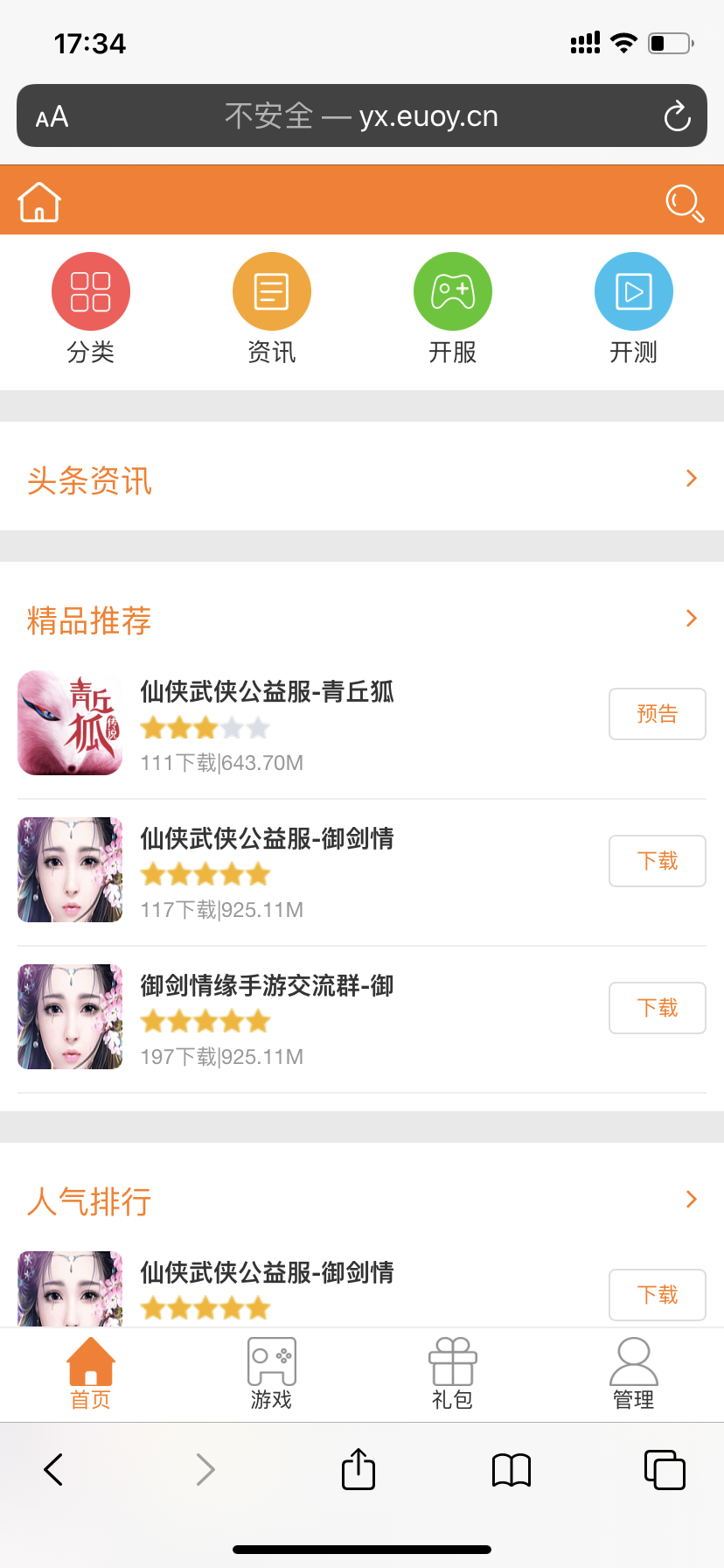Screen dimensions: 724x1568
Task: Open the 资讯 news shortcut
Action: pos(272,307)
